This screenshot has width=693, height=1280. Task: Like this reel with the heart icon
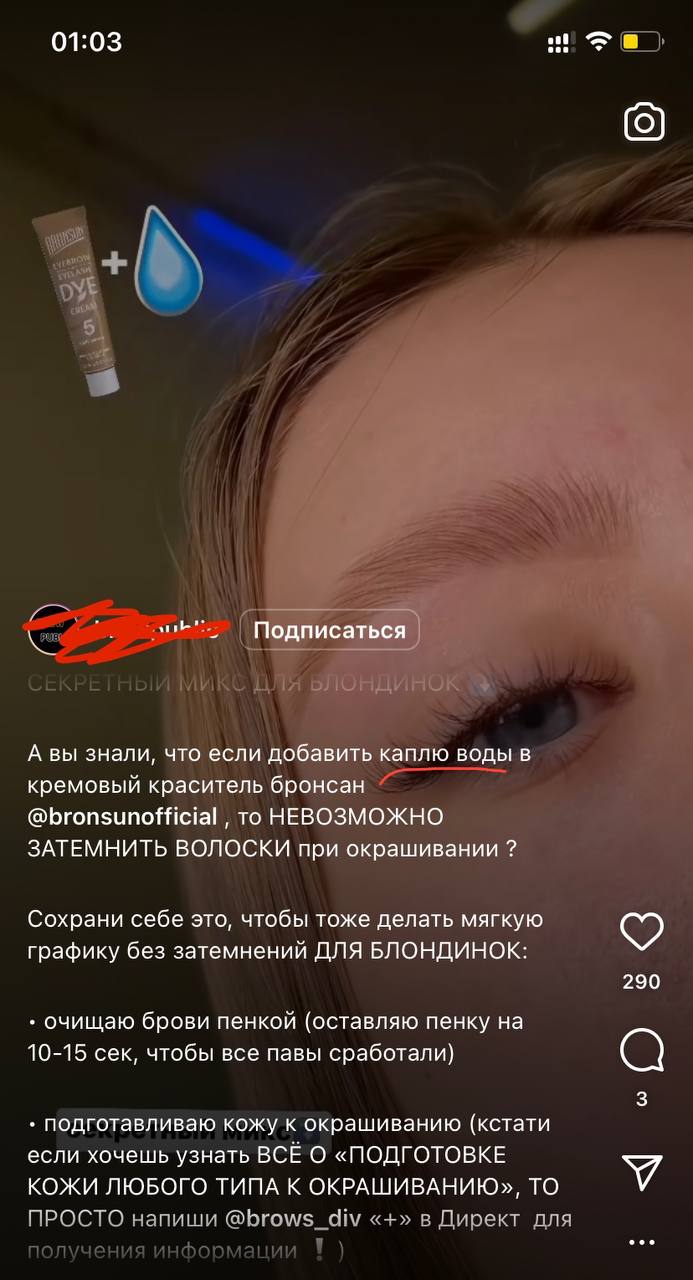(x=641, y=931)
